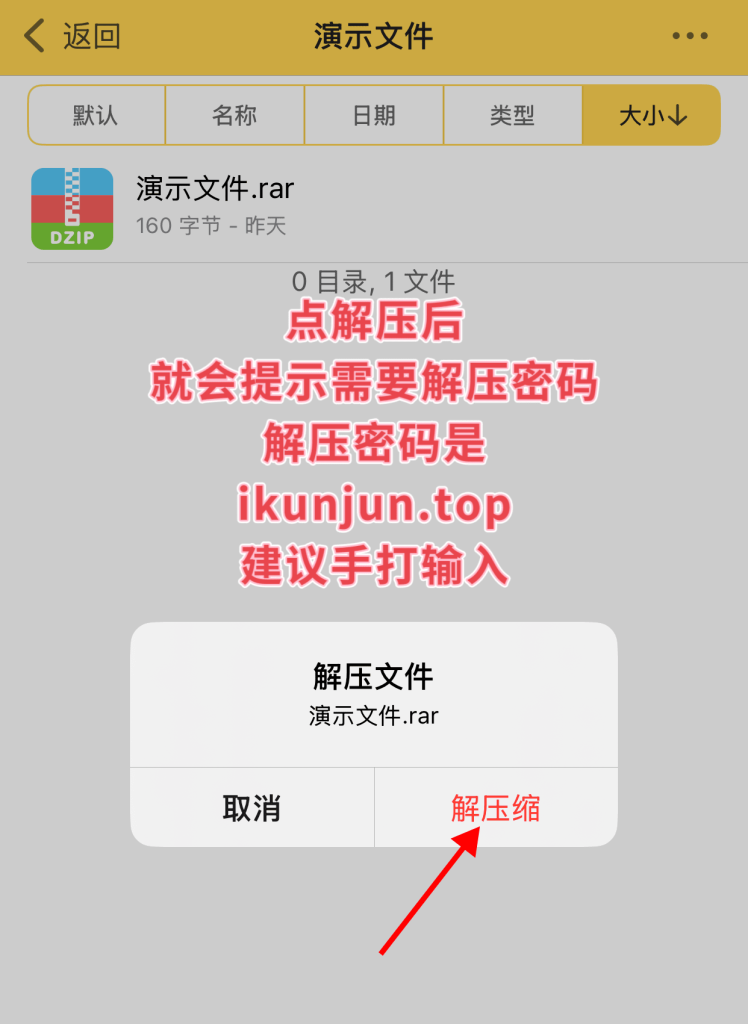Toggle the 大小 sort order
The width and height of the screenshot is (748, 1024).
point(652,115)
